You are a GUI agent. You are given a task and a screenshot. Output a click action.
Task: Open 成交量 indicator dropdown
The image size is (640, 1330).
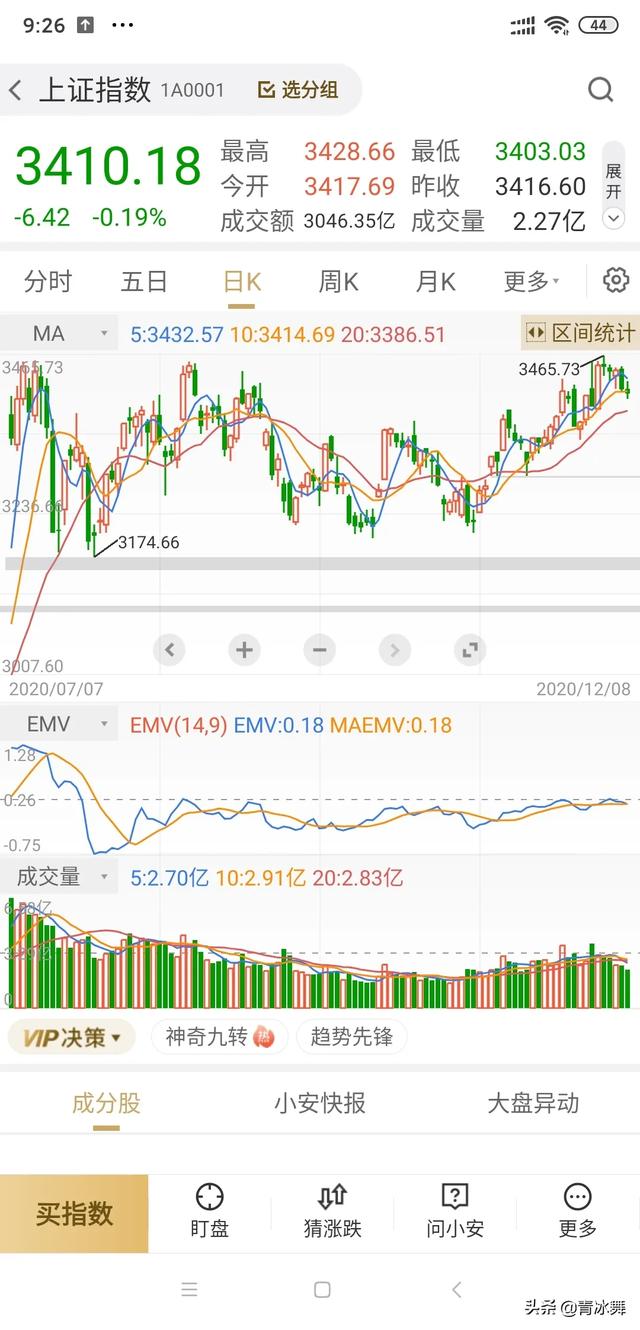coord(60,877)
